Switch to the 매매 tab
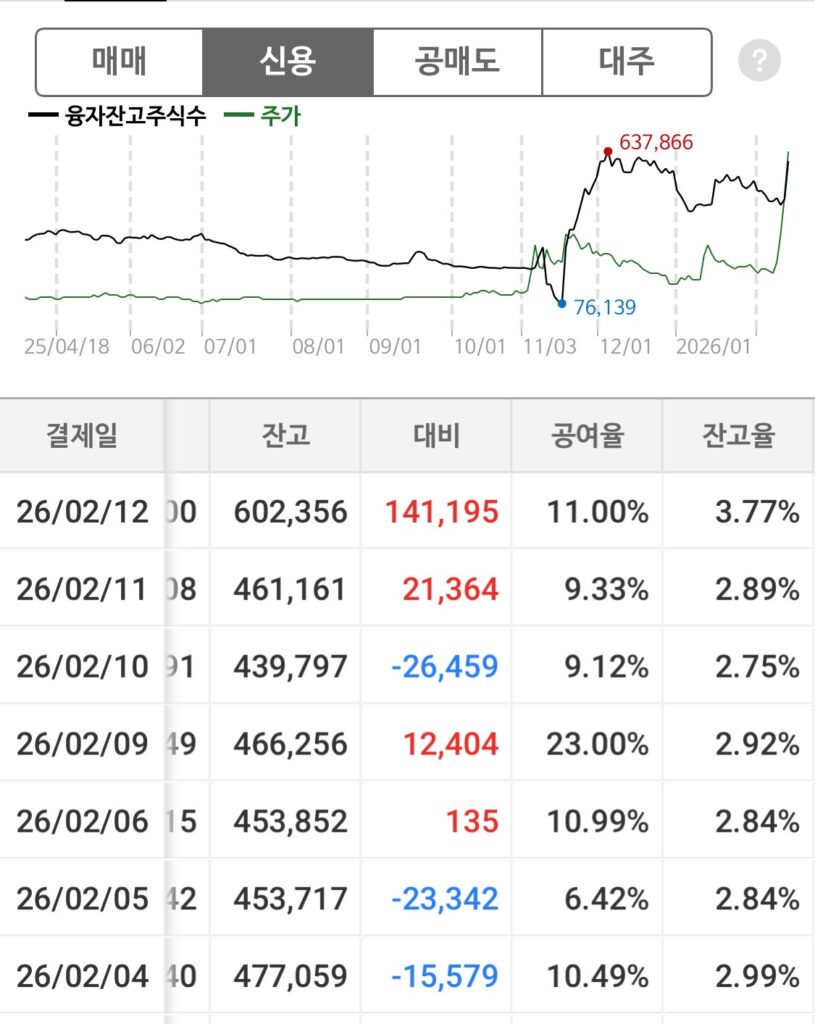 tap(119, 62)
